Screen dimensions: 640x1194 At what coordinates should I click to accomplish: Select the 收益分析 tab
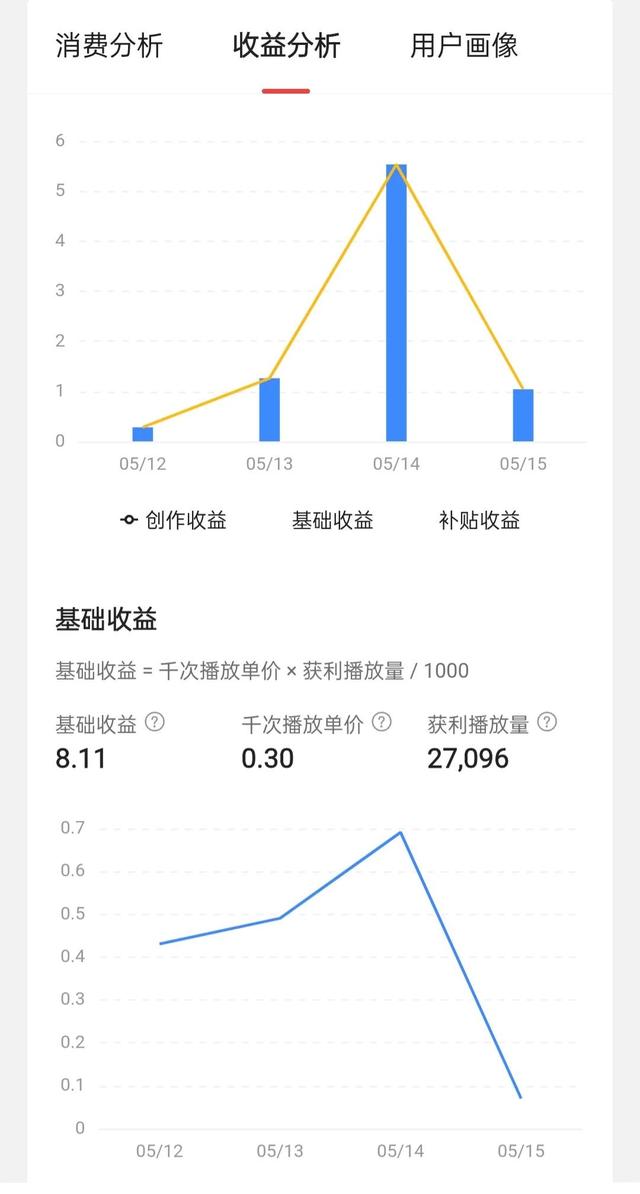pyautogui.click(x=286, y=46)
